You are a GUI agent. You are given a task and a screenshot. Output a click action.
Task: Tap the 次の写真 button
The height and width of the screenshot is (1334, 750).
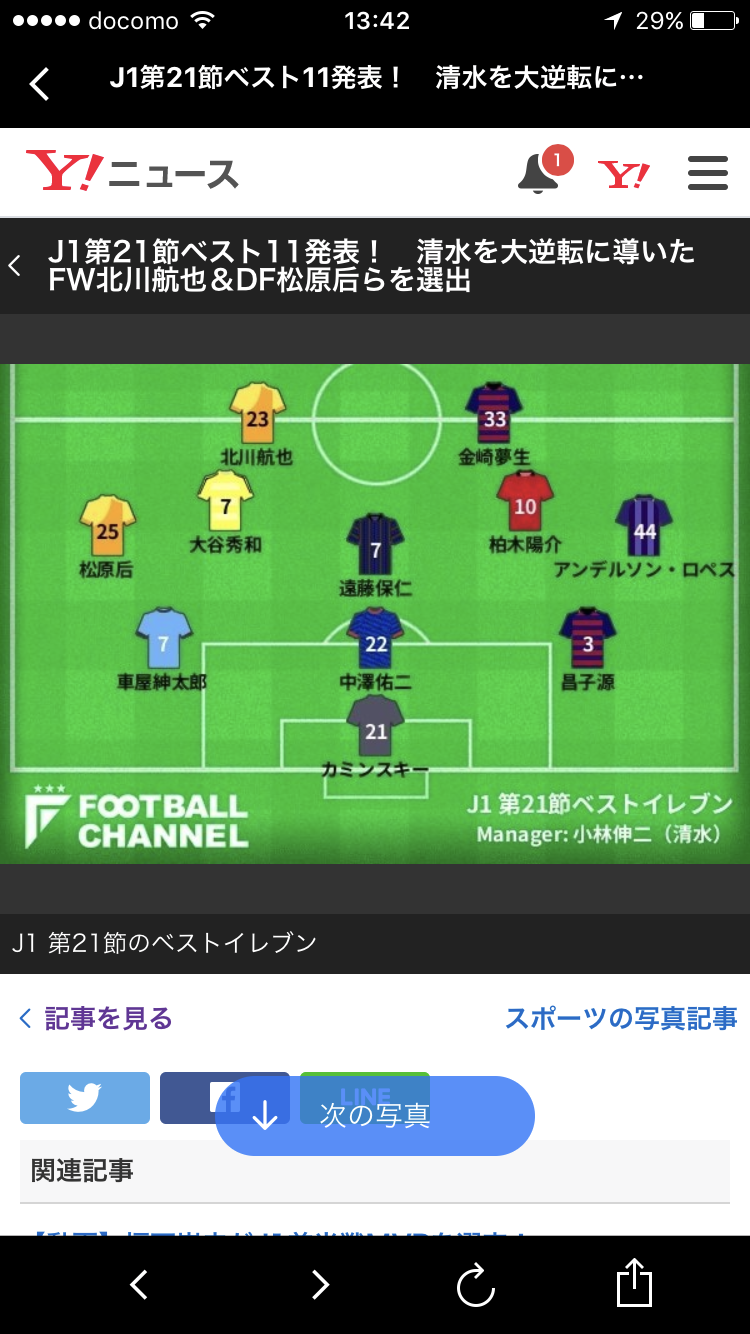375,1116
